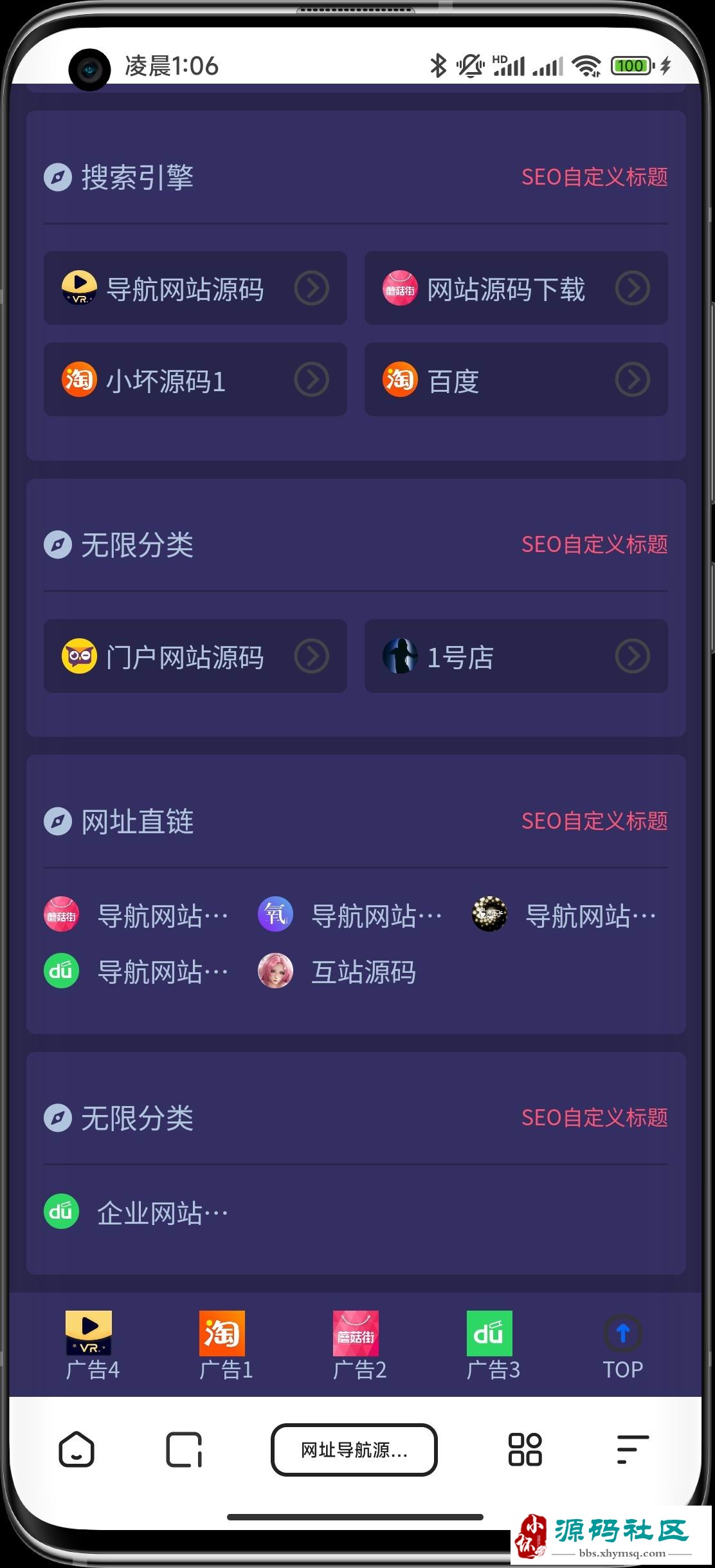
Task: Open the browser tab switcher
Action: point(185,1450)
